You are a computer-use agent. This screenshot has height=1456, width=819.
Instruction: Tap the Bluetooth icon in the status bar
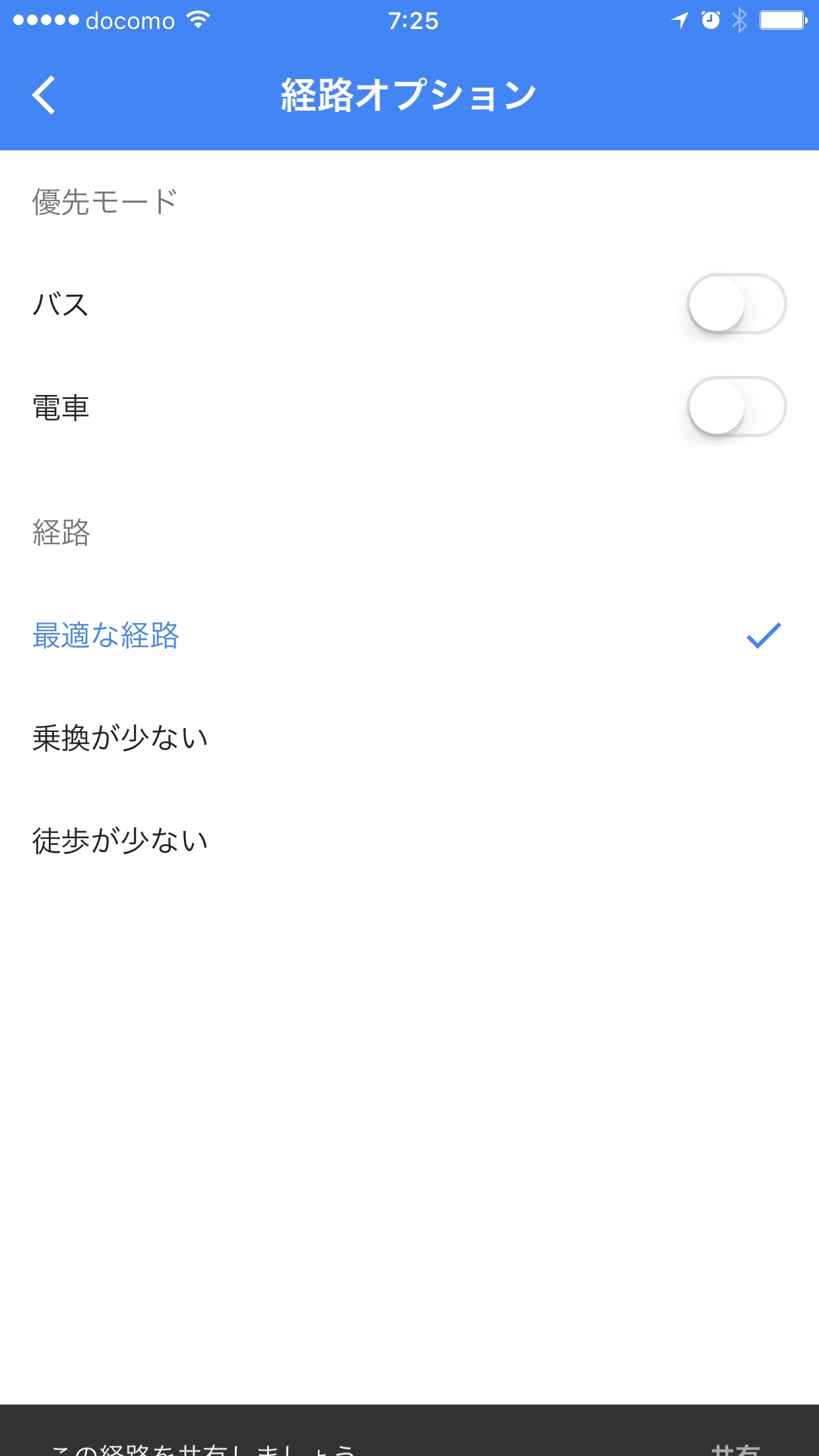pyautogui.click(x=738, y=20)
